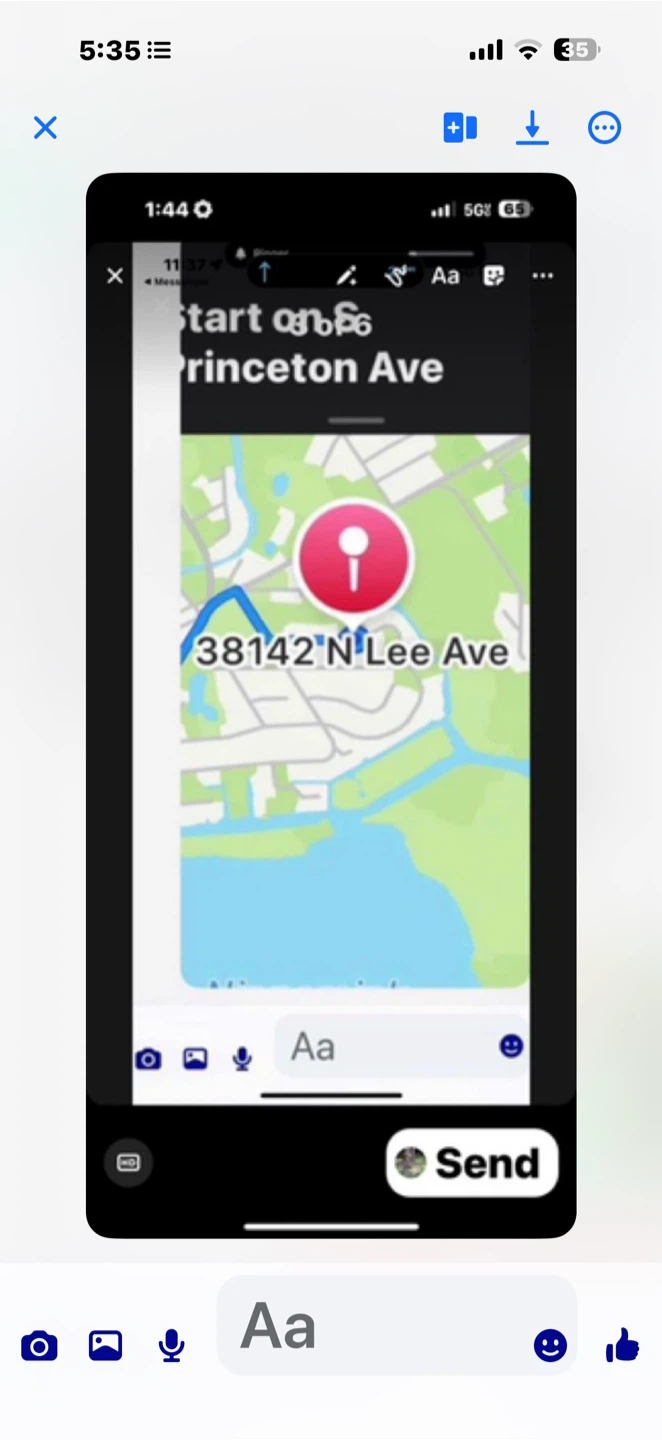Close the image viewer
The image size is (662, 1440).
(x=45, y=128)
